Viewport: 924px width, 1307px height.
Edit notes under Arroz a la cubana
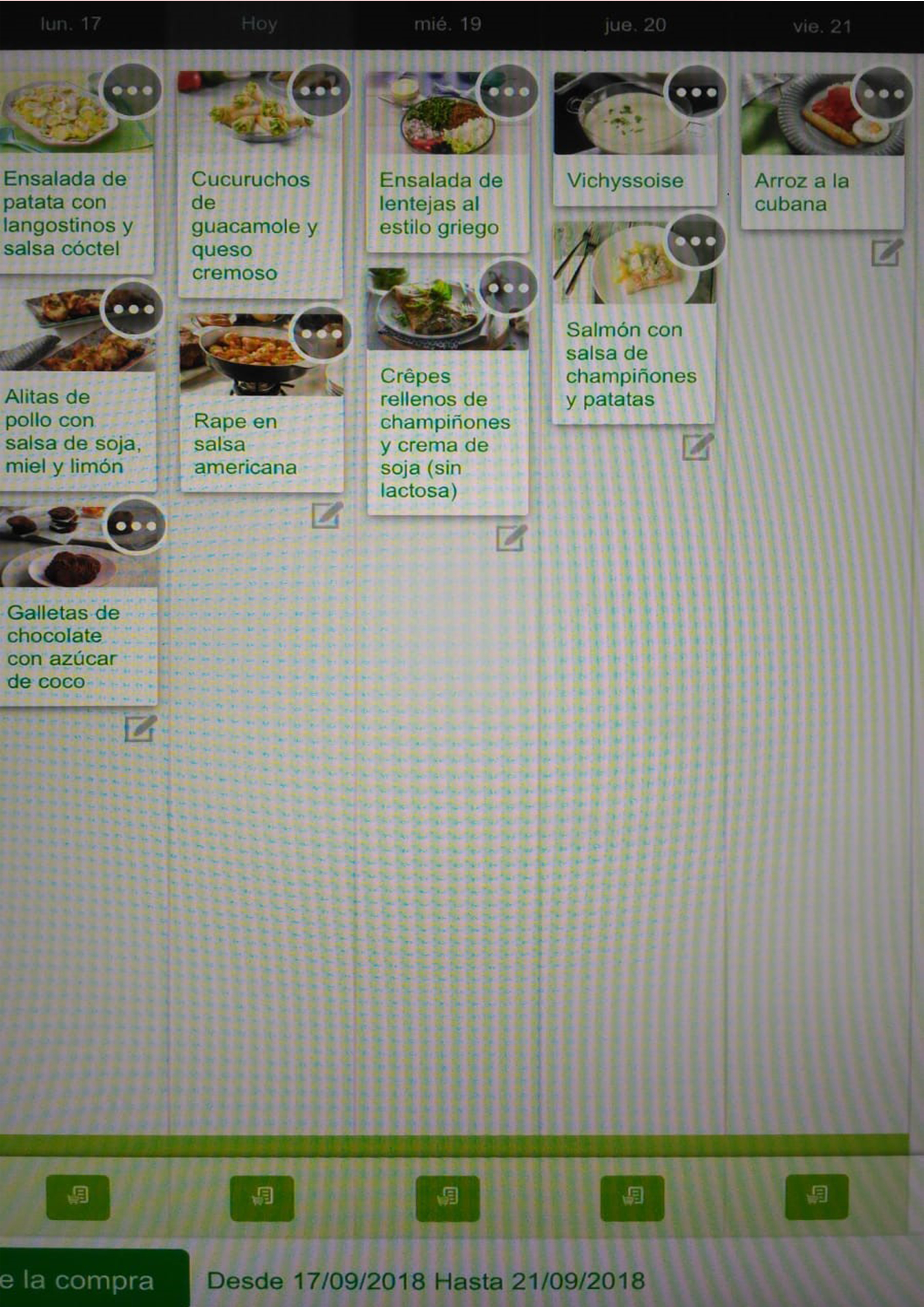coord(886,252)
